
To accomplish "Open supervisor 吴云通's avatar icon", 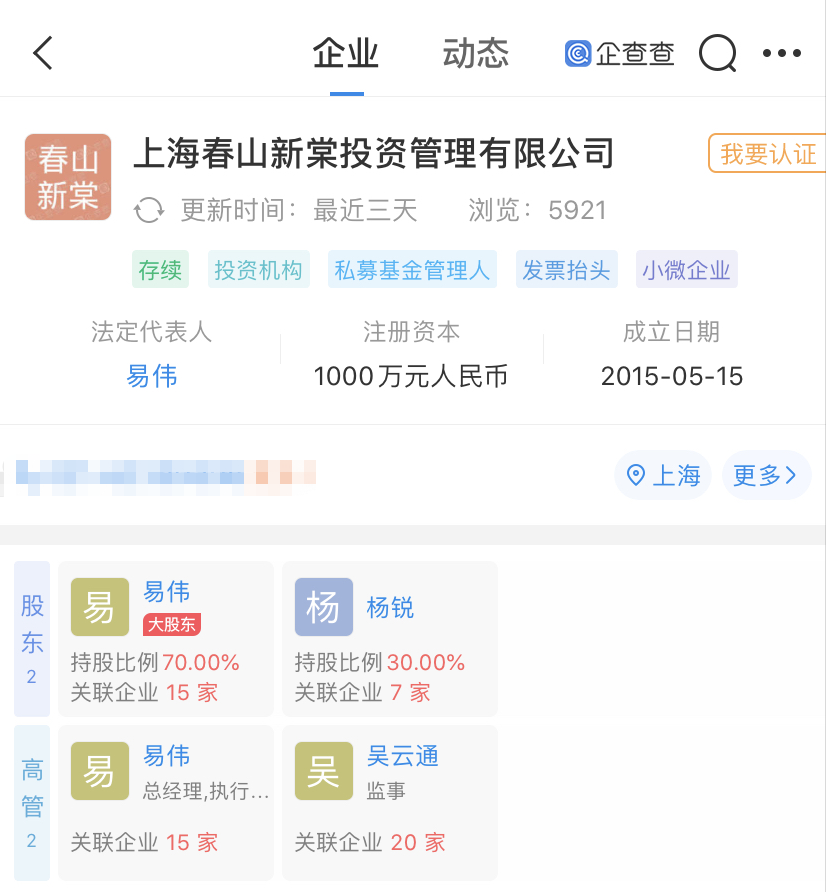I will 323,771.
